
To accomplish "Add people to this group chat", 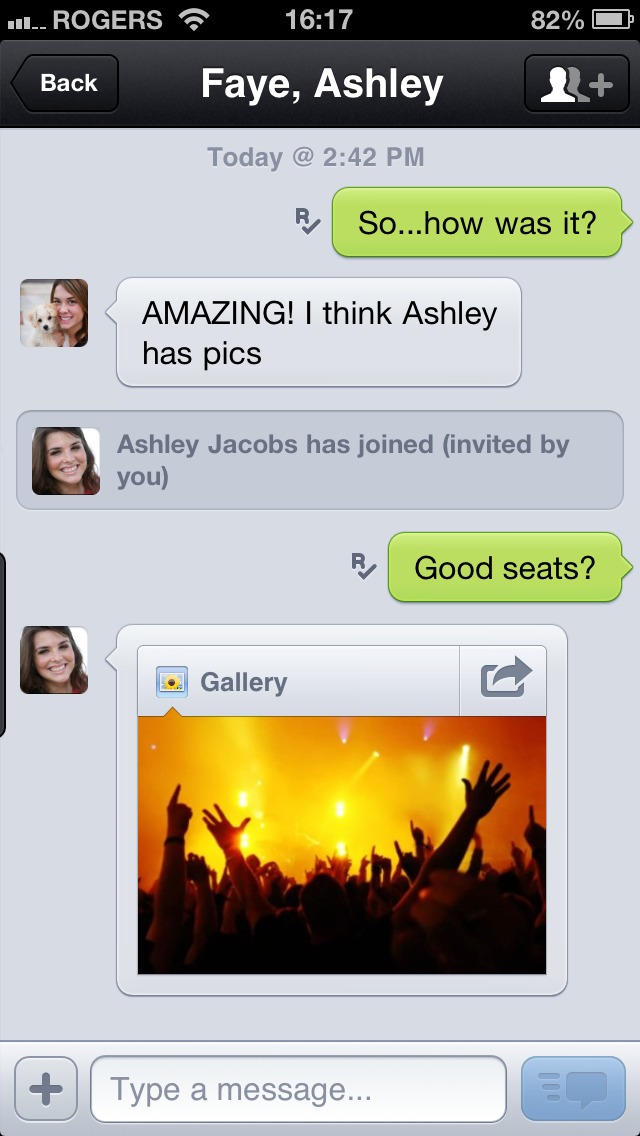I will tap(576, 83).
